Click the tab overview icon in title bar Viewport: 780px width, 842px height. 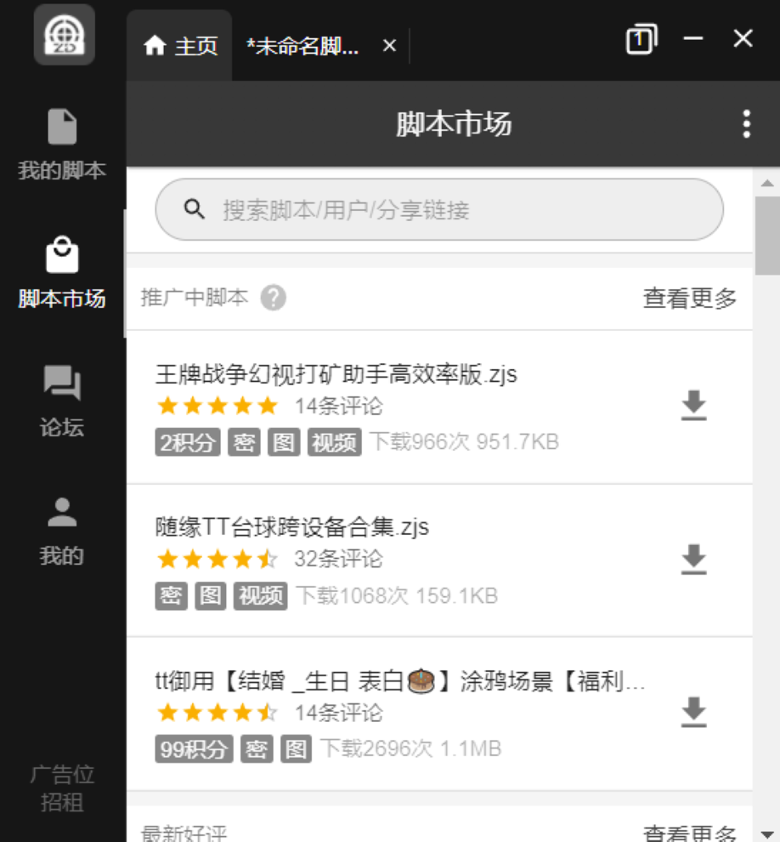click(x=640, y=40)
